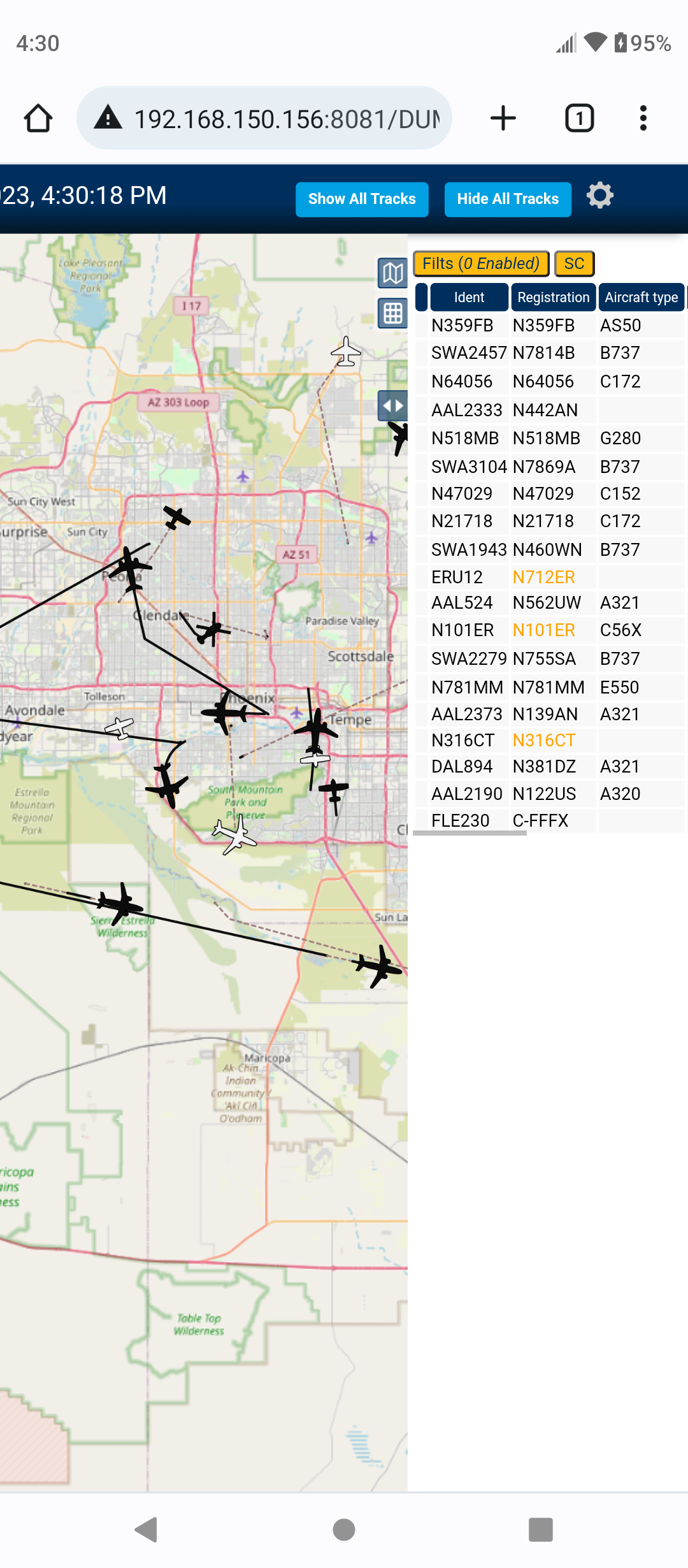This screenshot has height=1568, width=688.
Task: Open the map layers icon
Action: click(392, 273)
